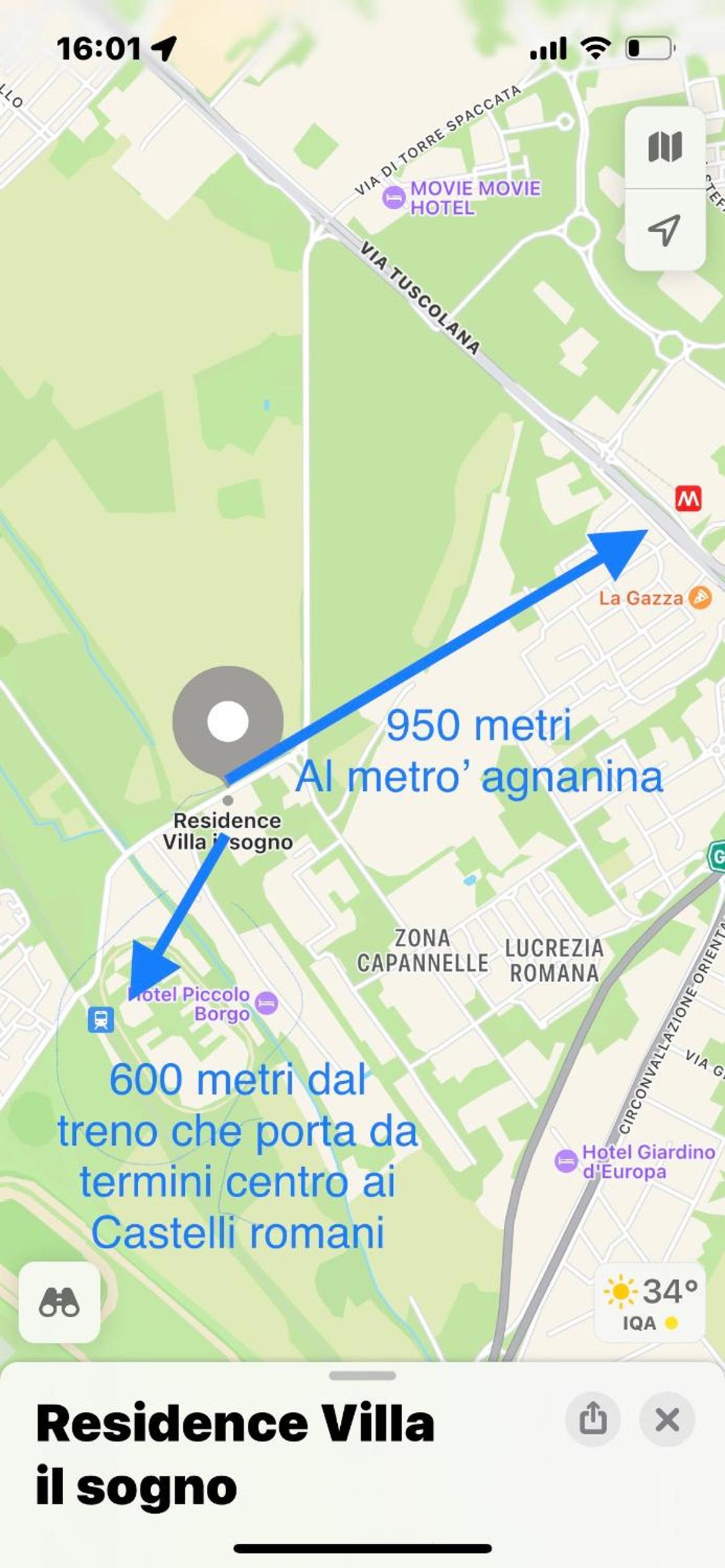Viewport: 725px width, 1568px height.
Task: Center the map on current location
Action: tap(665, 230)
